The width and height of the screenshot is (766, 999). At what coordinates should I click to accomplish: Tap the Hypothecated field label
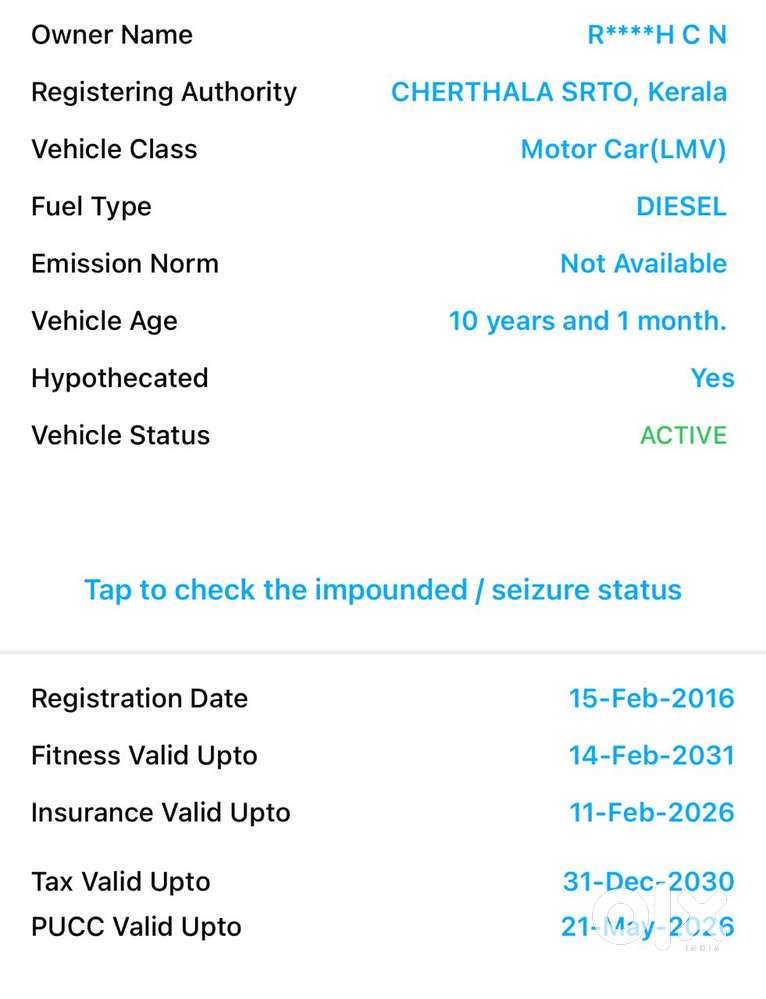119,378
